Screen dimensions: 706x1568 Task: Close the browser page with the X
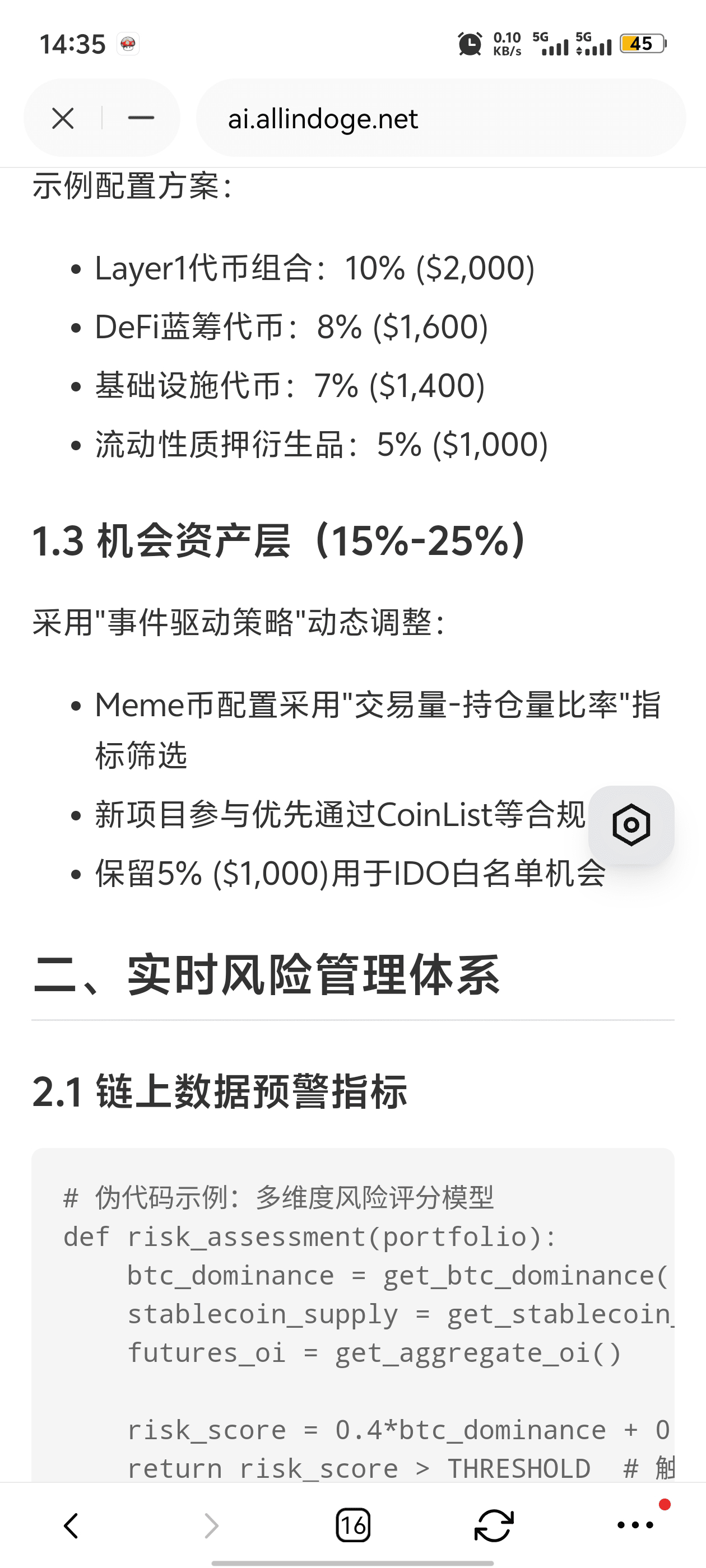[x=63, y=118]
